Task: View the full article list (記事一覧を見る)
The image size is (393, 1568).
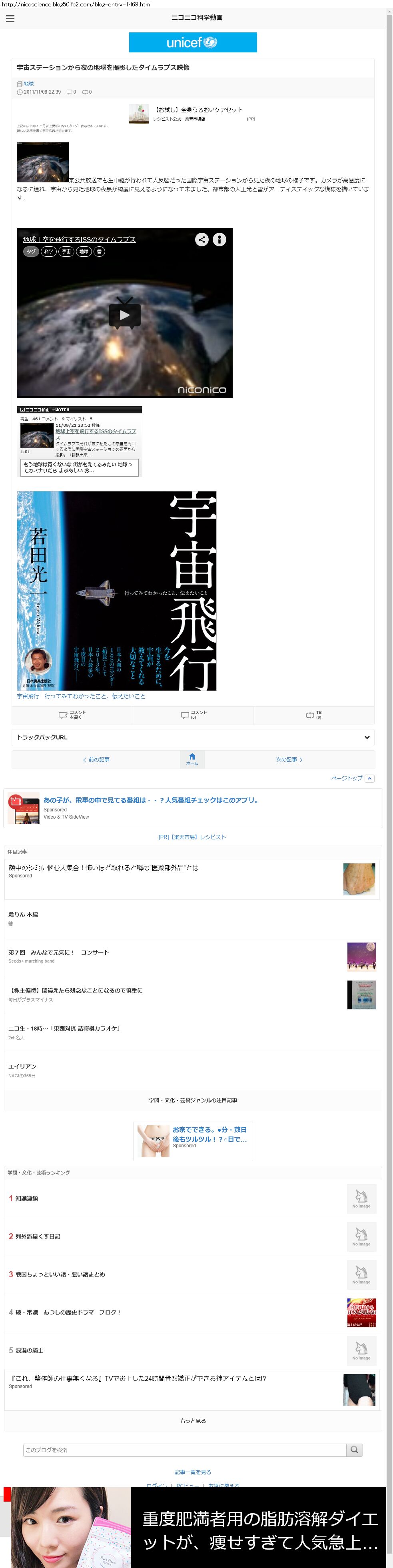Action: pyautogui.click(x=193, y=1472)
